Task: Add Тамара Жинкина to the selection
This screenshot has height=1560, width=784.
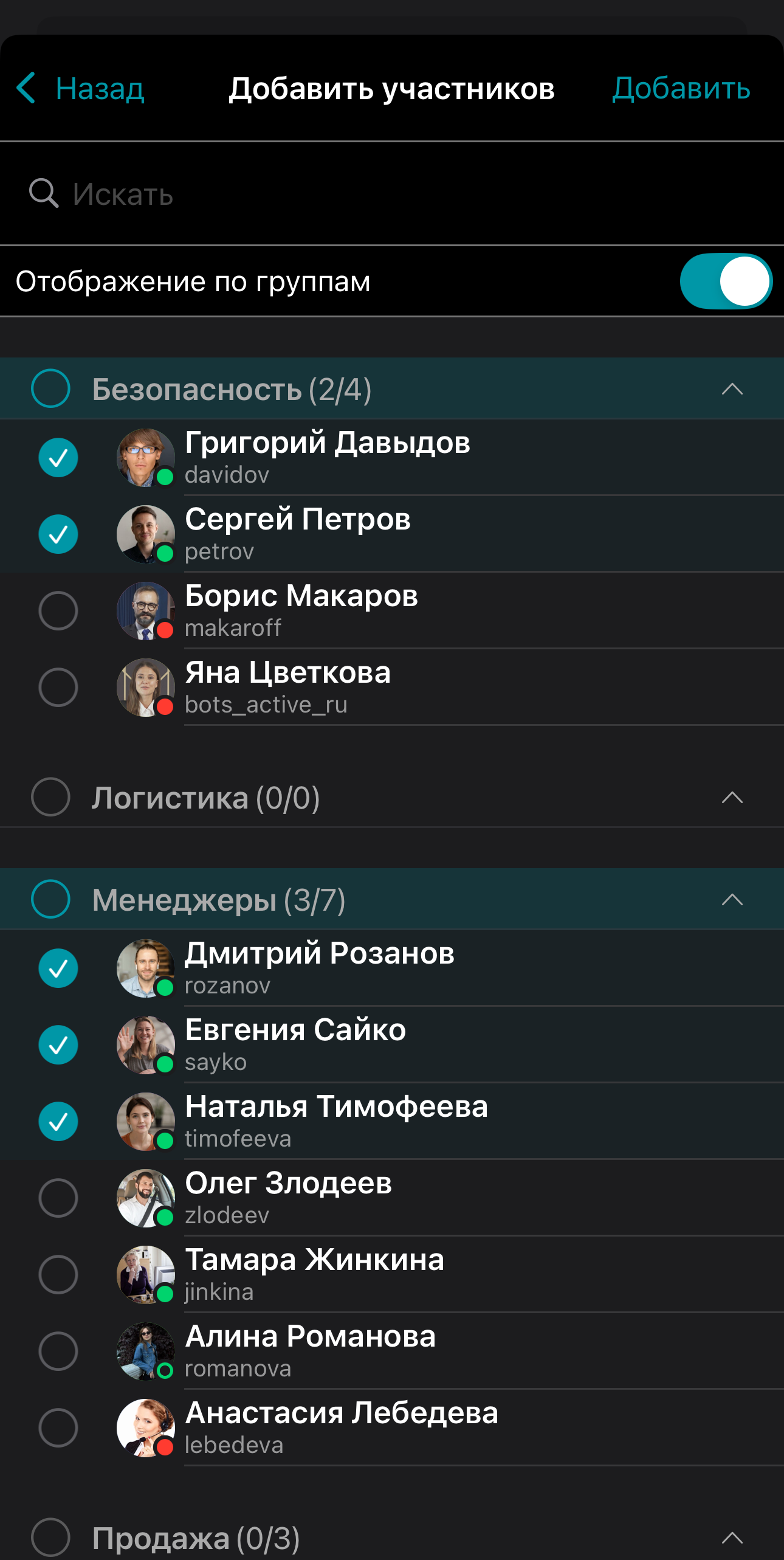Action: [x=58, y=1275]
